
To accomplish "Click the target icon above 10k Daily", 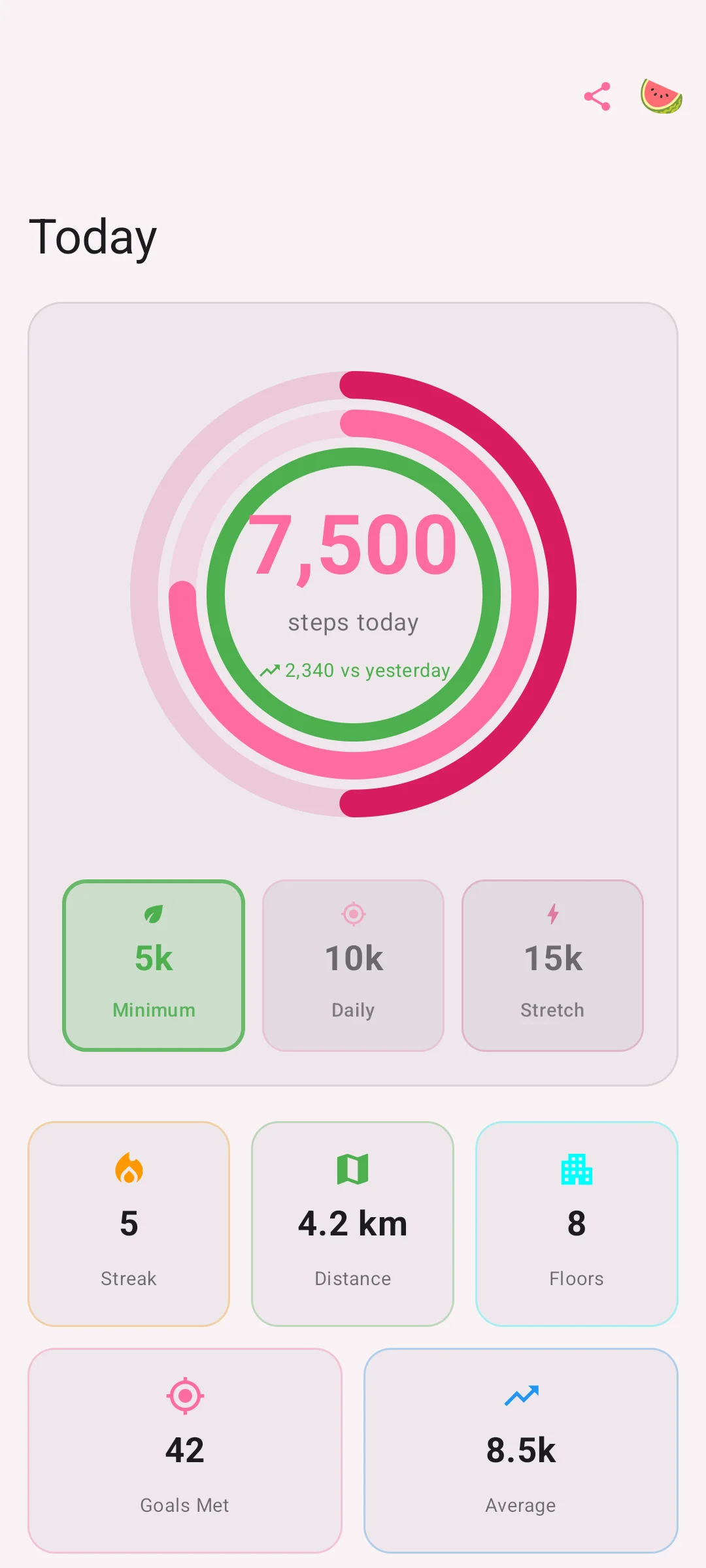I will click(352, 914).
